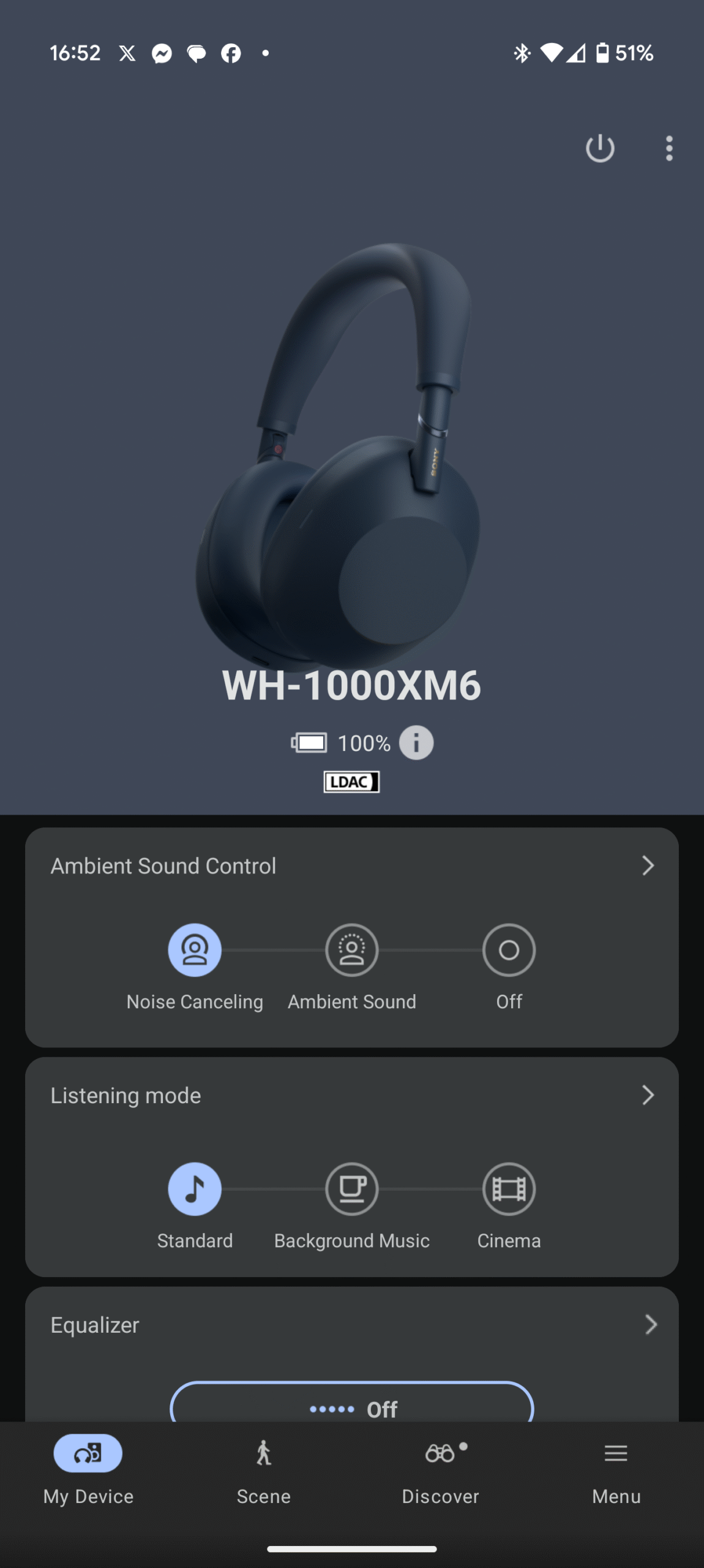
Task: Open the three-dot overflow menu
Action: (x=669, y=148)
